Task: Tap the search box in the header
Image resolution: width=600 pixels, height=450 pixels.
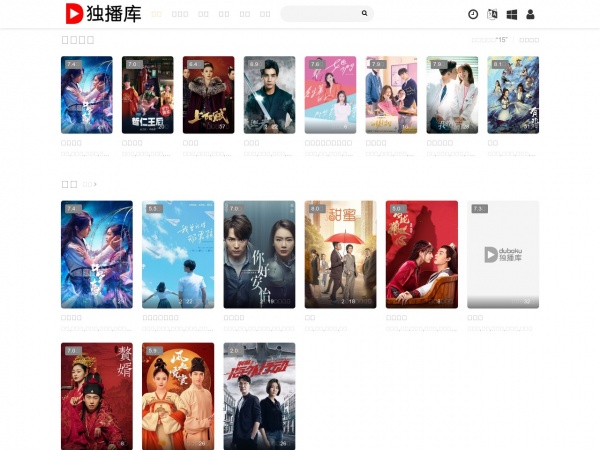Action: [x=318, y=14]
